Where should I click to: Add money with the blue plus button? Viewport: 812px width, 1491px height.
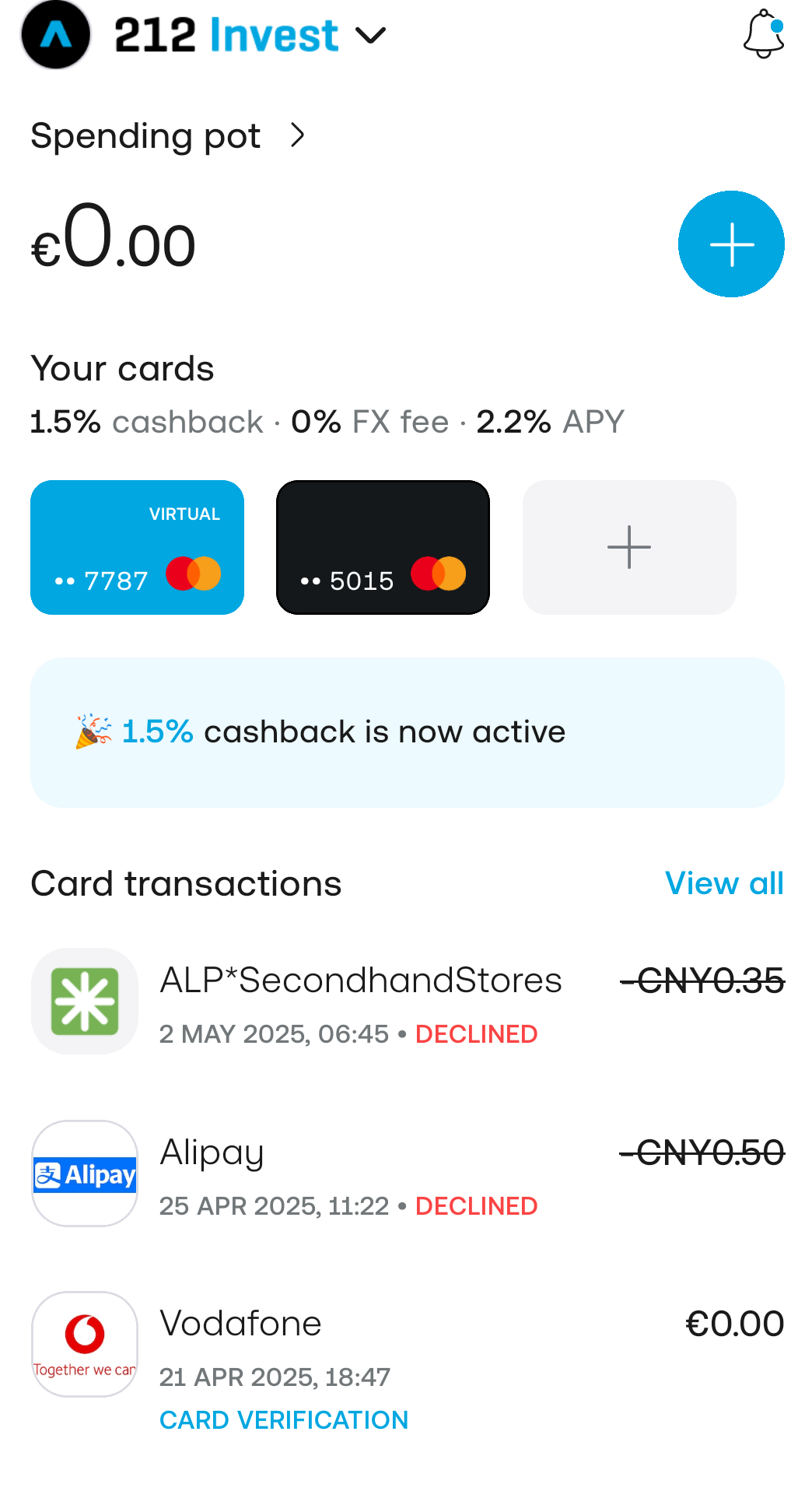[730, 244]
